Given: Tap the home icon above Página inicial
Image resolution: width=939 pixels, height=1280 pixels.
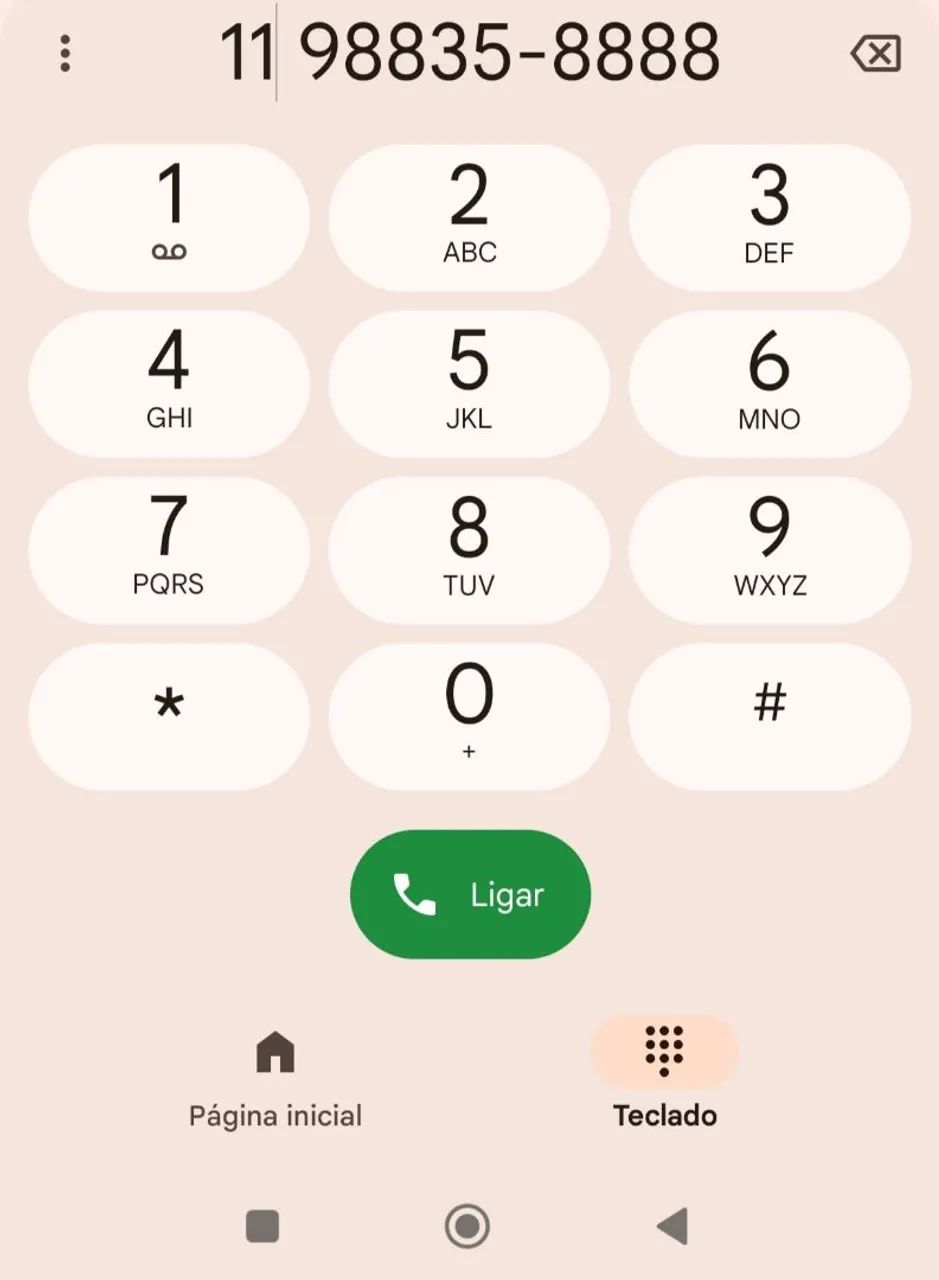Looking at the screenshot, I should (274, 1051).
